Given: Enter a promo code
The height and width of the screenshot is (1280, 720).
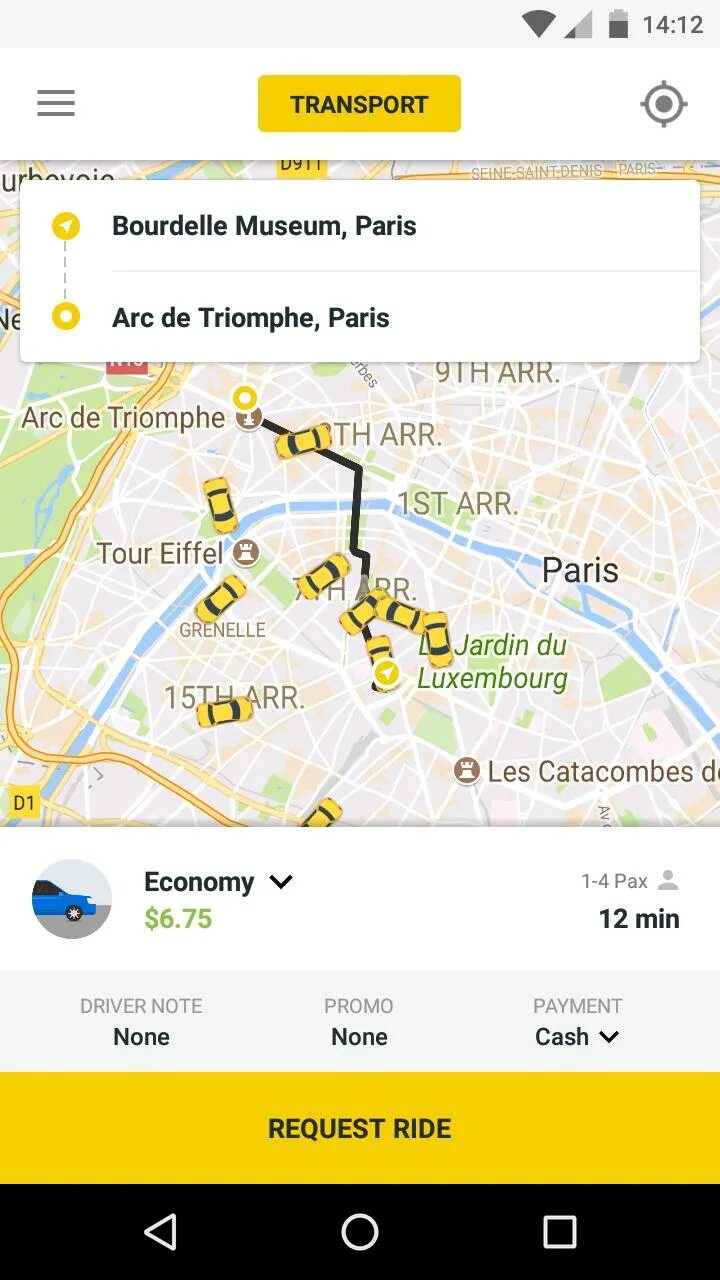Looking at the screenshot, I should [359, 1022].
